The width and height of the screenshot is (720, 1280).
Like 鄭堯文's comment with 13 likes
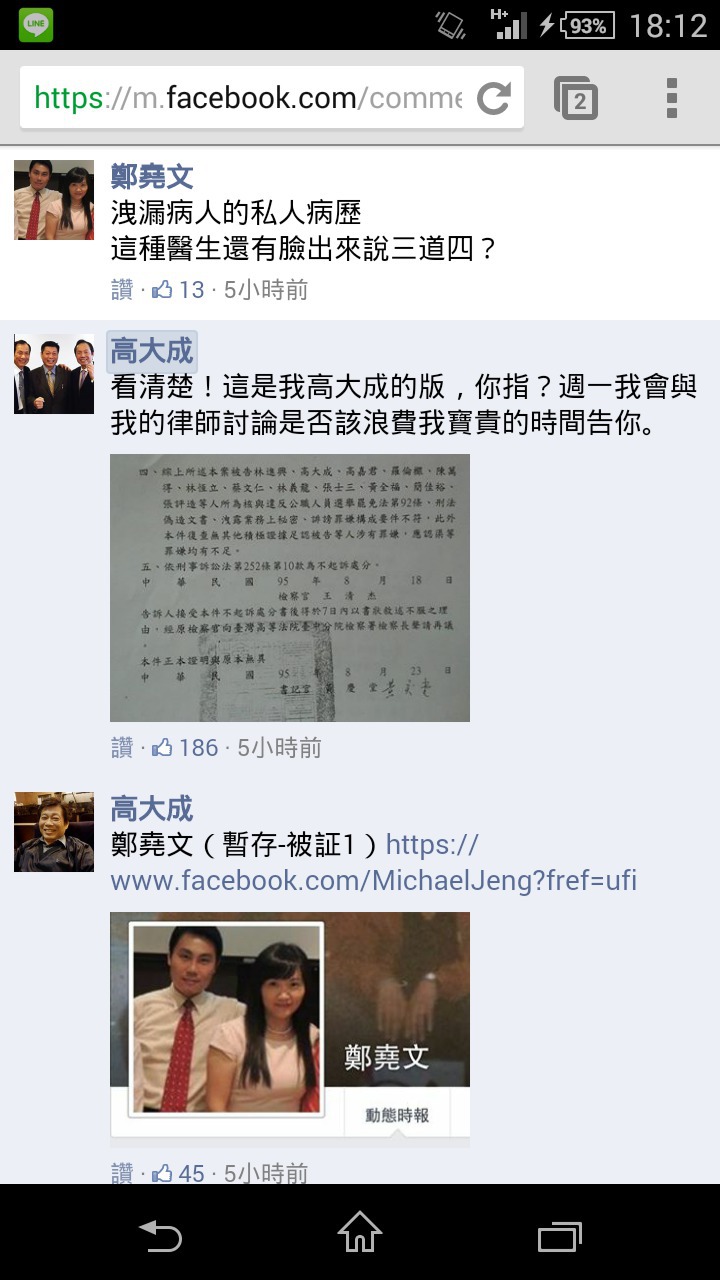point(122,290)
